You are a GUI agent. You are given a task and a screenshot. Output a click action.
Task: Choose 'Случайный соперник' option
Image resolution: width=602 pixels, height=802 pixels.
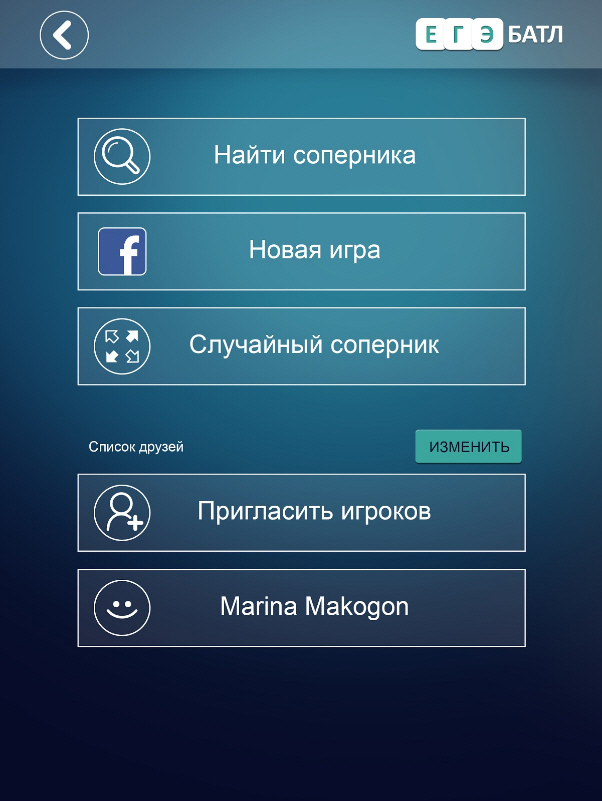(x=301, y=346)
